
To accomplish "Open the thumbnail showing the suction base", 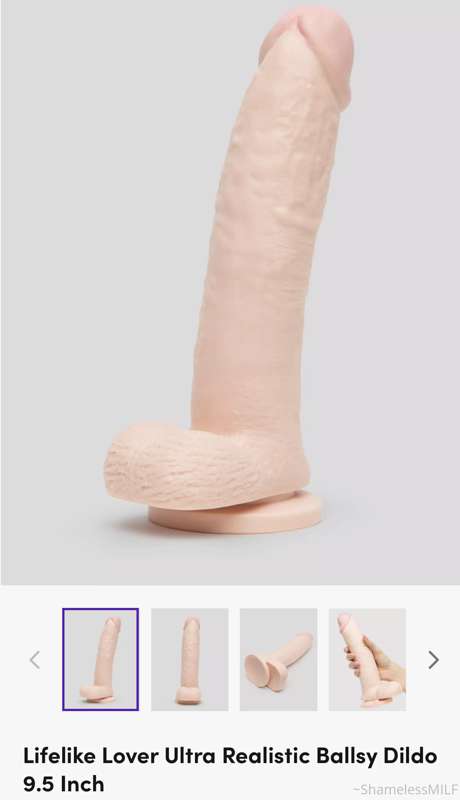I will (x=278, y=659).
